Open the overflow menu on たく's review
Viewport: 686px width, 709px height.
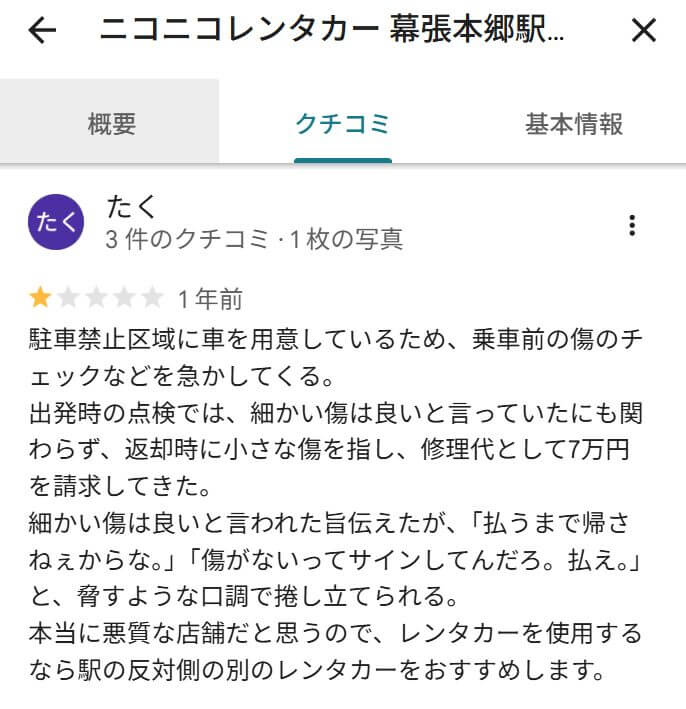tap(632, 225)
